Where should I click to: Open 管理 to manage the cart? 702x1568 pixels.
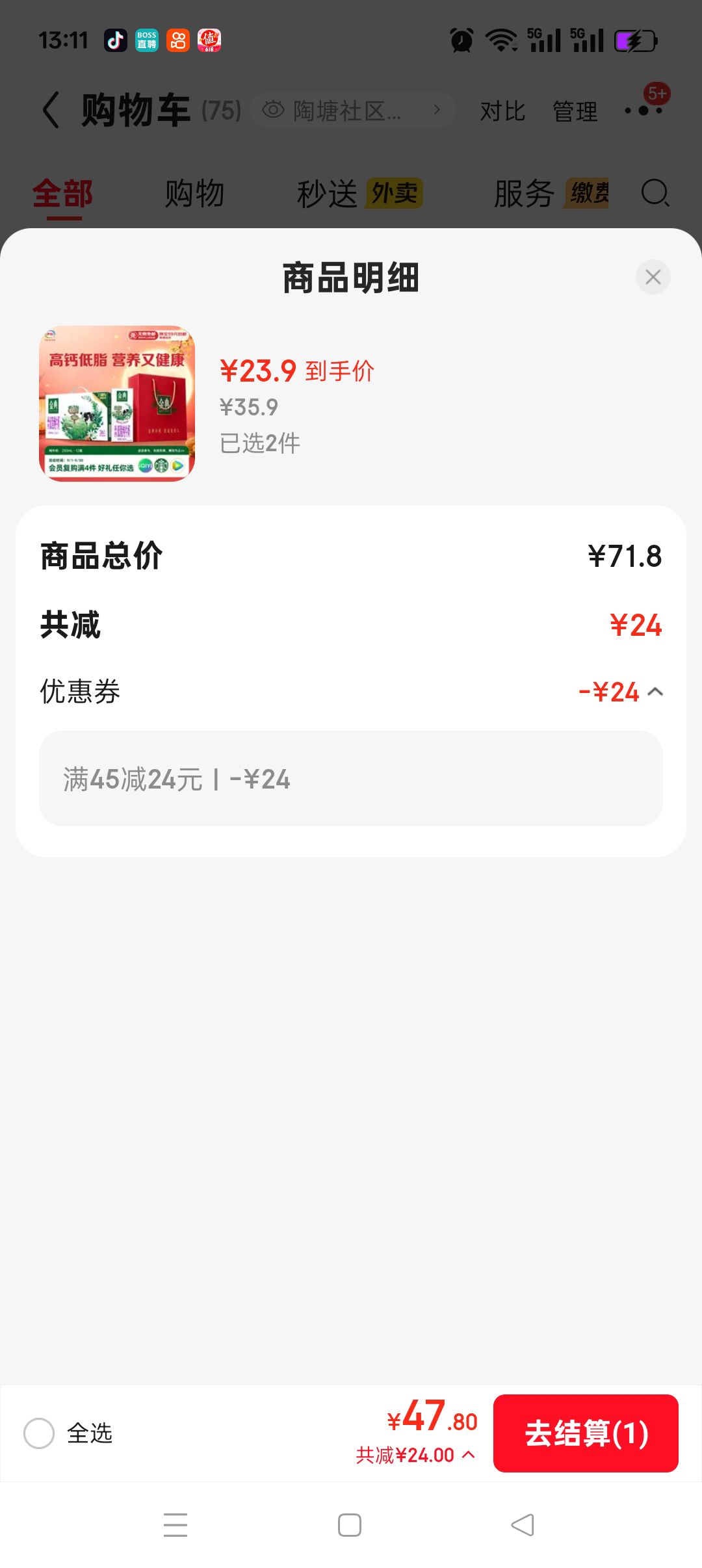point(575,111)
